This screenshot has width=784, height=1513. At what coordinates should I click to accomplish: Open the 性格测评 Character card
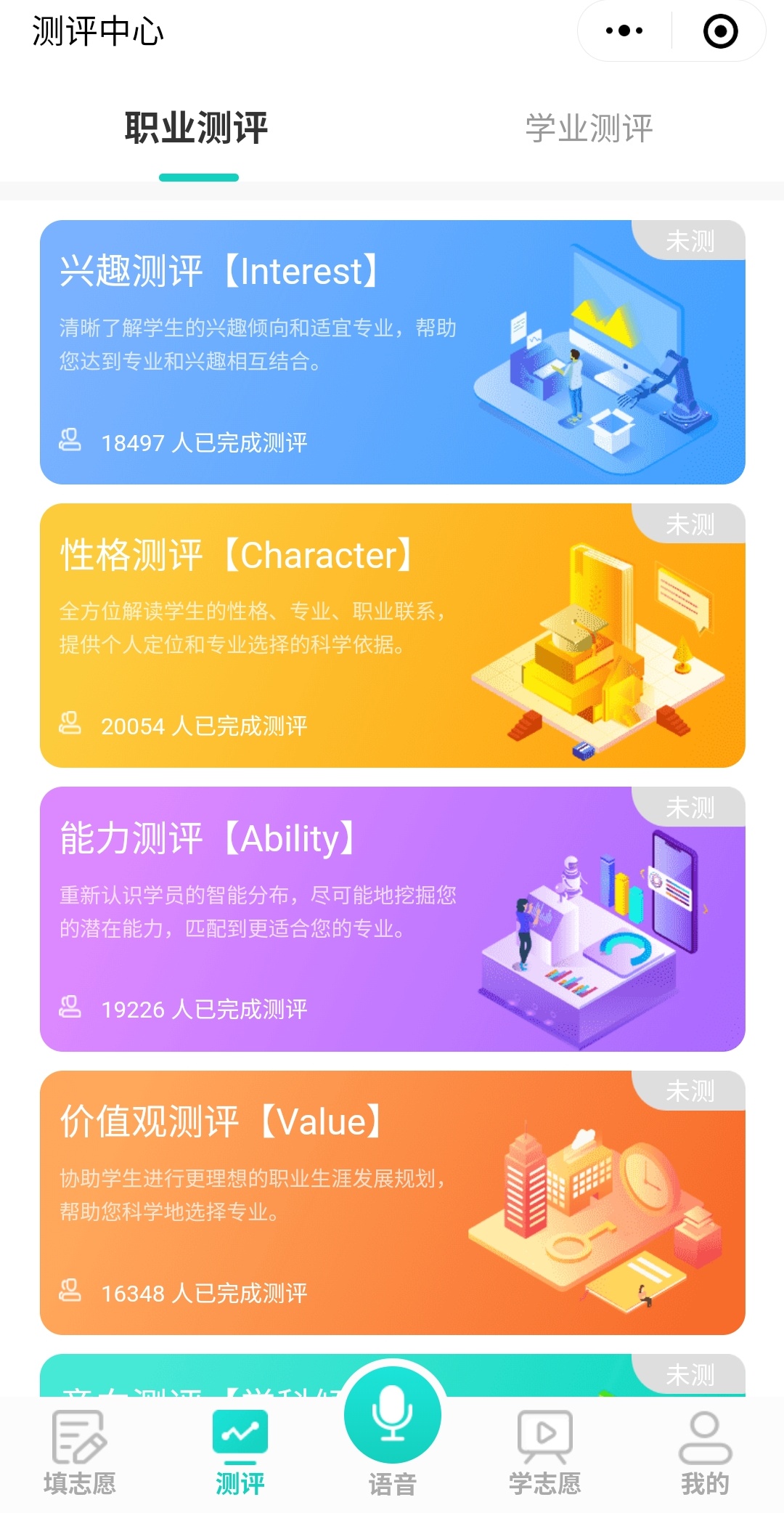pyautogui.click(x=392, y=636)
